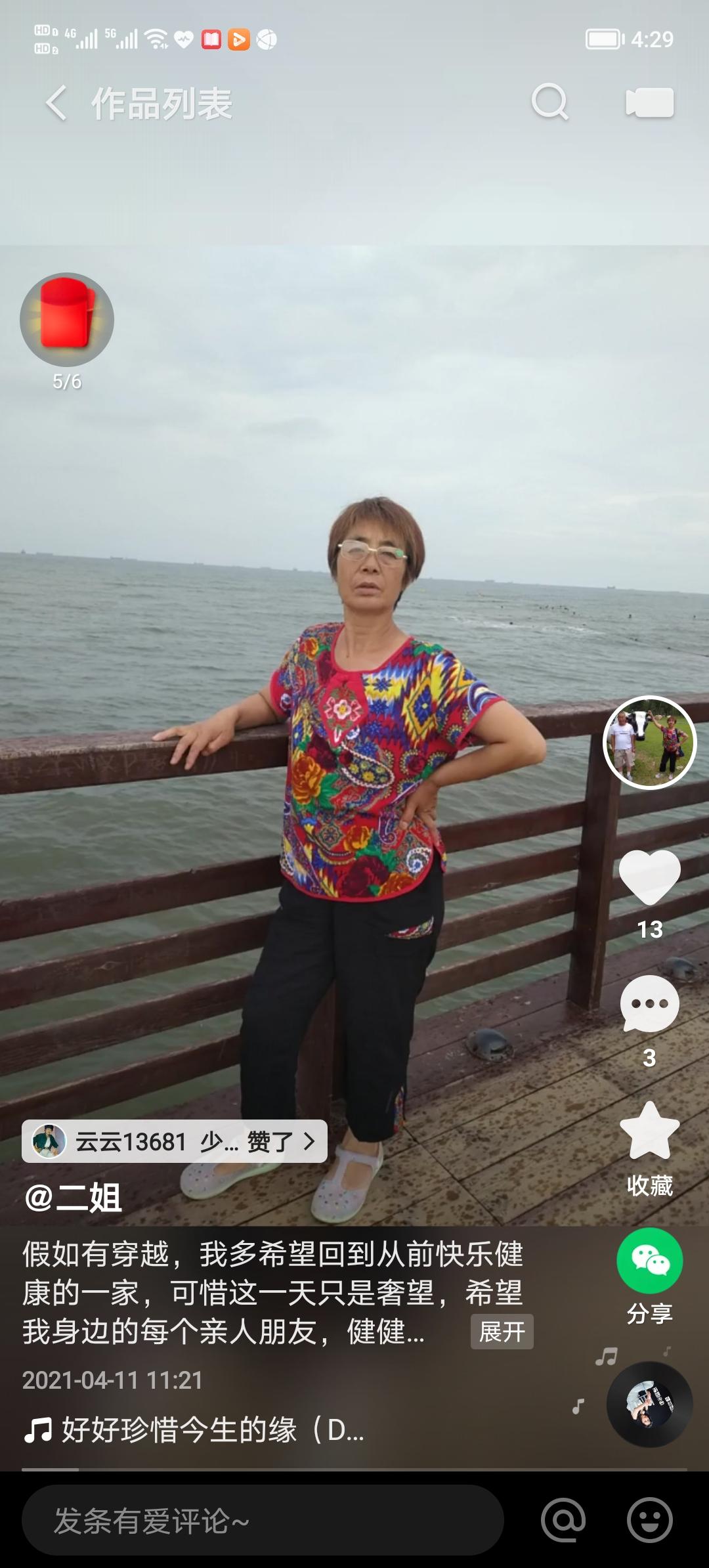See the 云云13681 liked notice
This screenshot has width=709, height=1568.
(x=175, y=1142)
